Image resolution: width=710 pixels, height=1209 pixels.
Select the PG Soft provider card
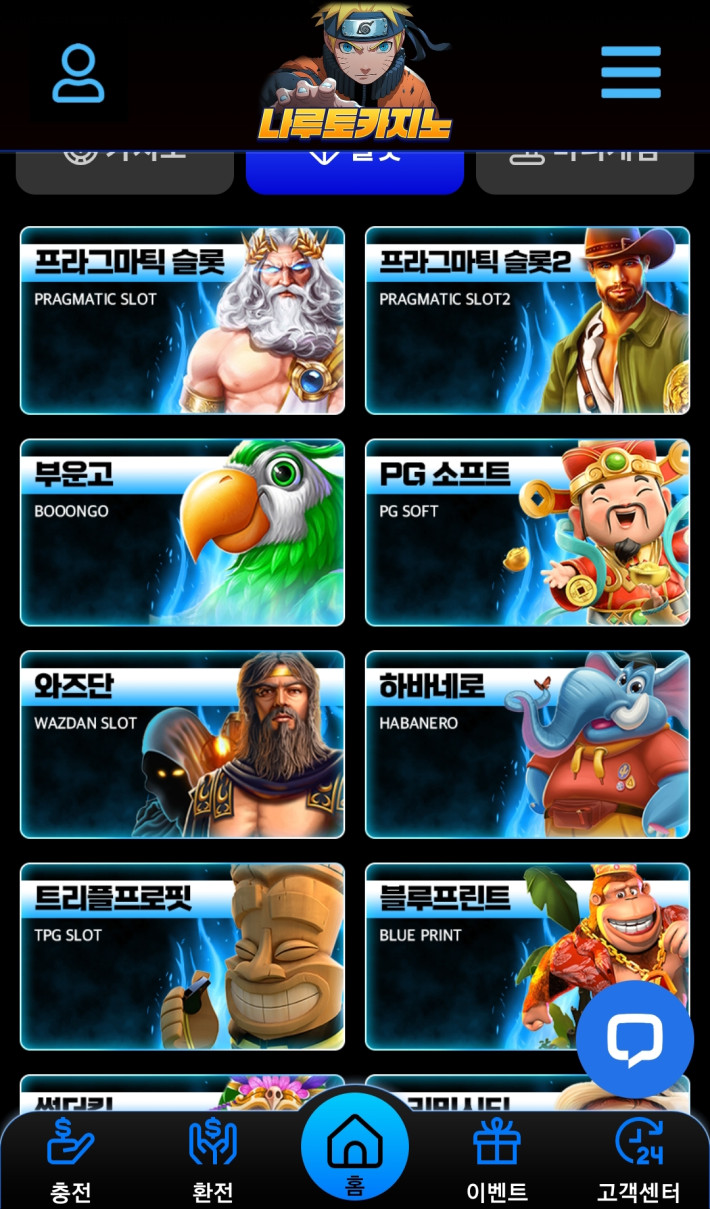[x=527, y=532]
